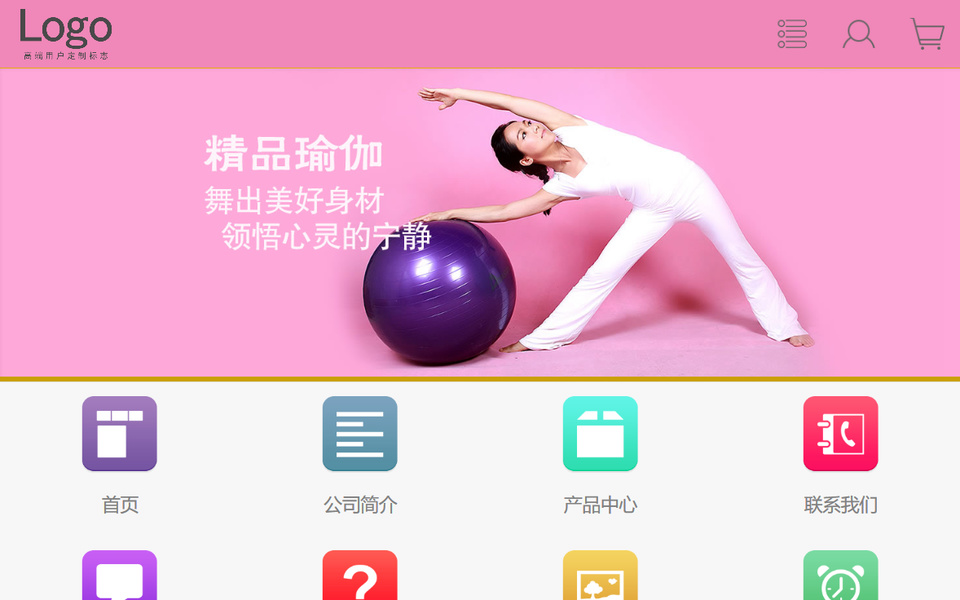Open the green alarm clock tile

tap(841, 577)
